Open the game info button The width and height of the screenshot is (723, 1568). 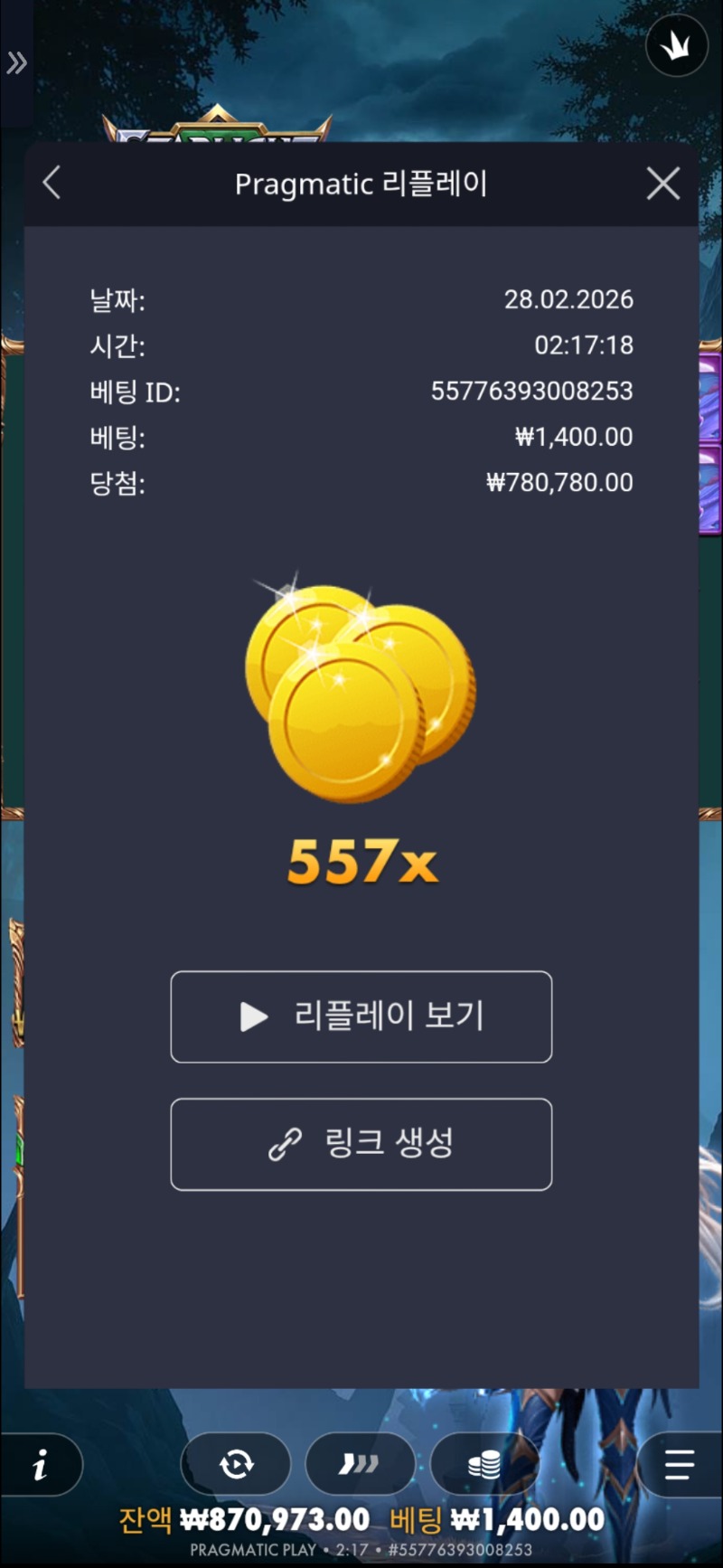[40, 1464]
